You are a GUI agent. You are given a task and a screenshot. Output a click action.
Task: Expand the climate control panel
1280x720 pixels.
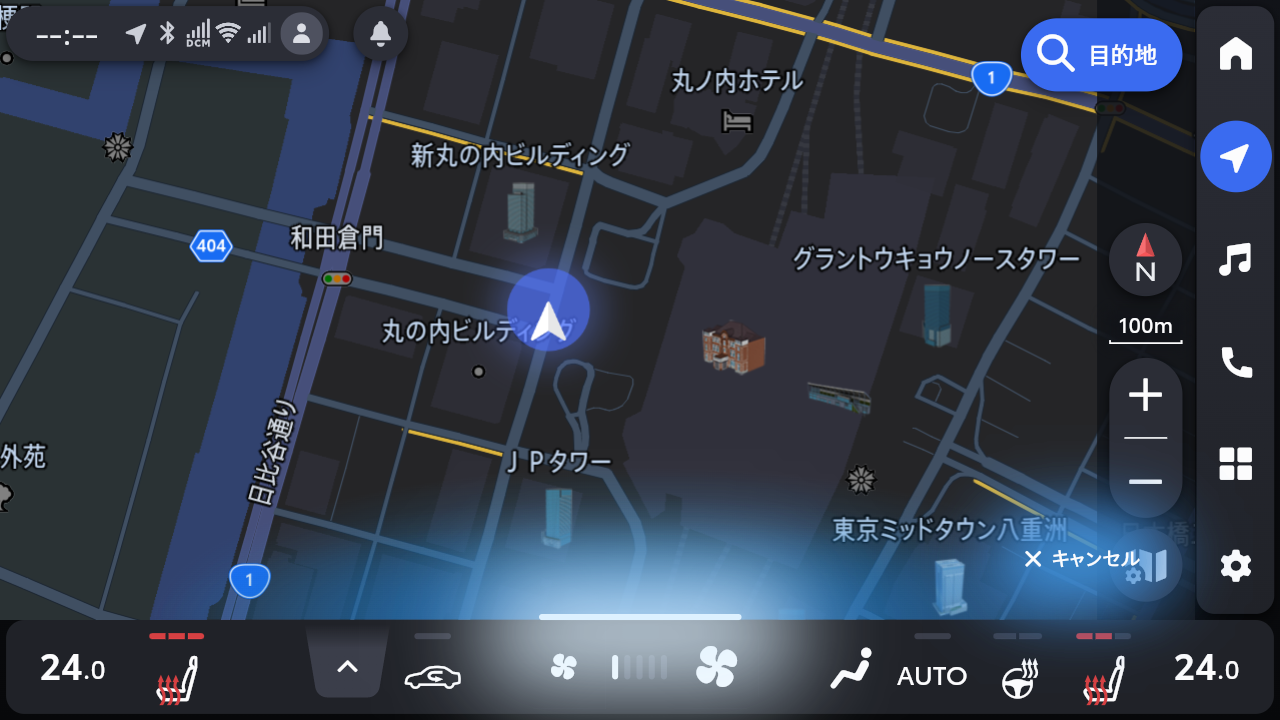pyautogui.click(x=347, y=666)
